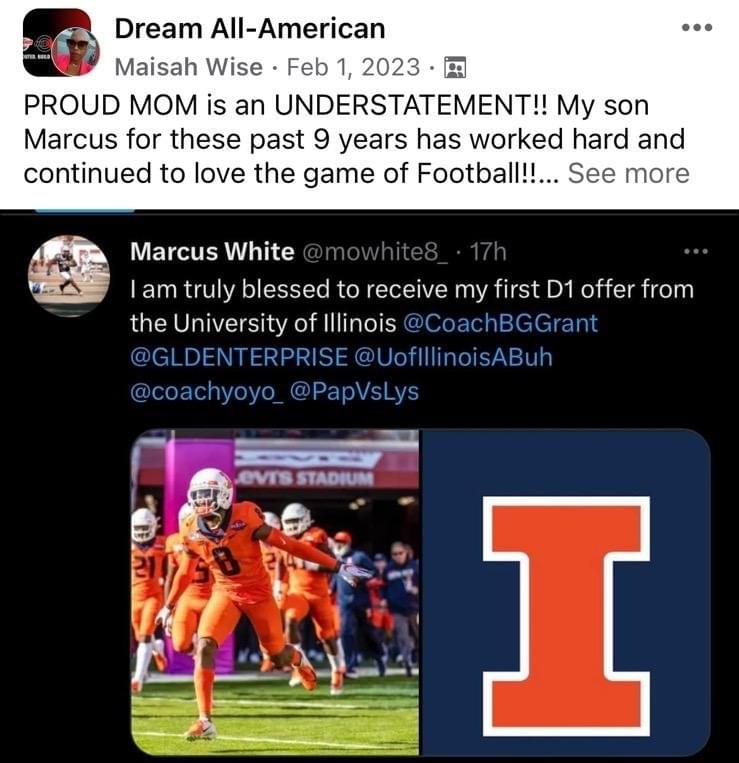Open the group profile picture

point(56,45)
